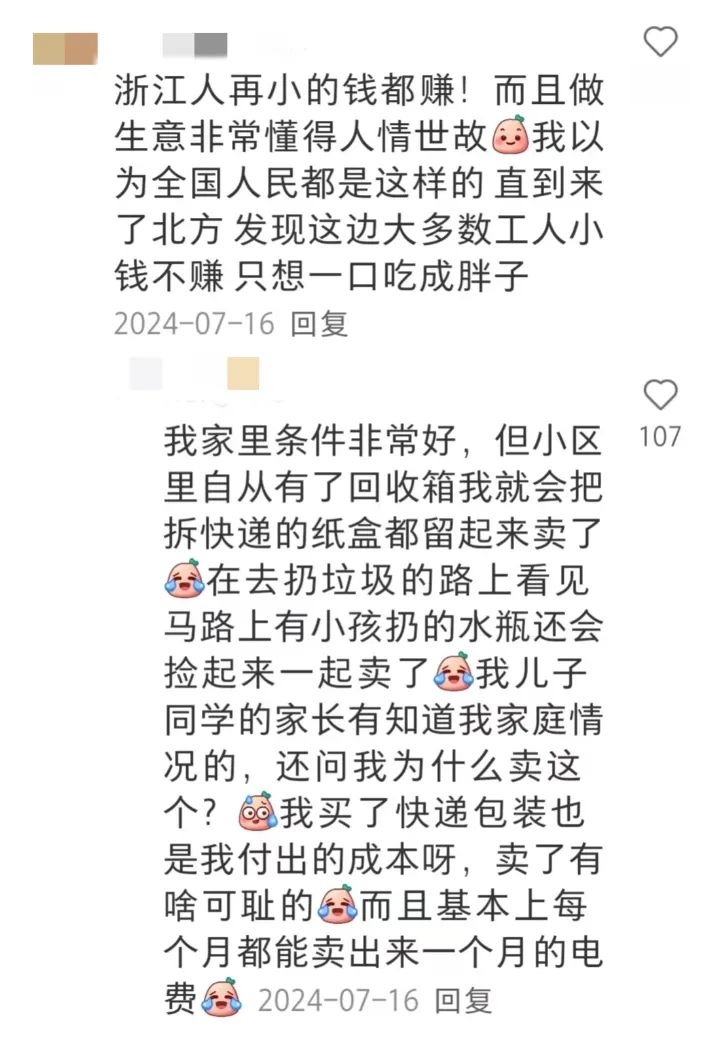This screenshot has height=1042, width=722.
Task: Like the reply with 107 likes
Action: point(660,396)
